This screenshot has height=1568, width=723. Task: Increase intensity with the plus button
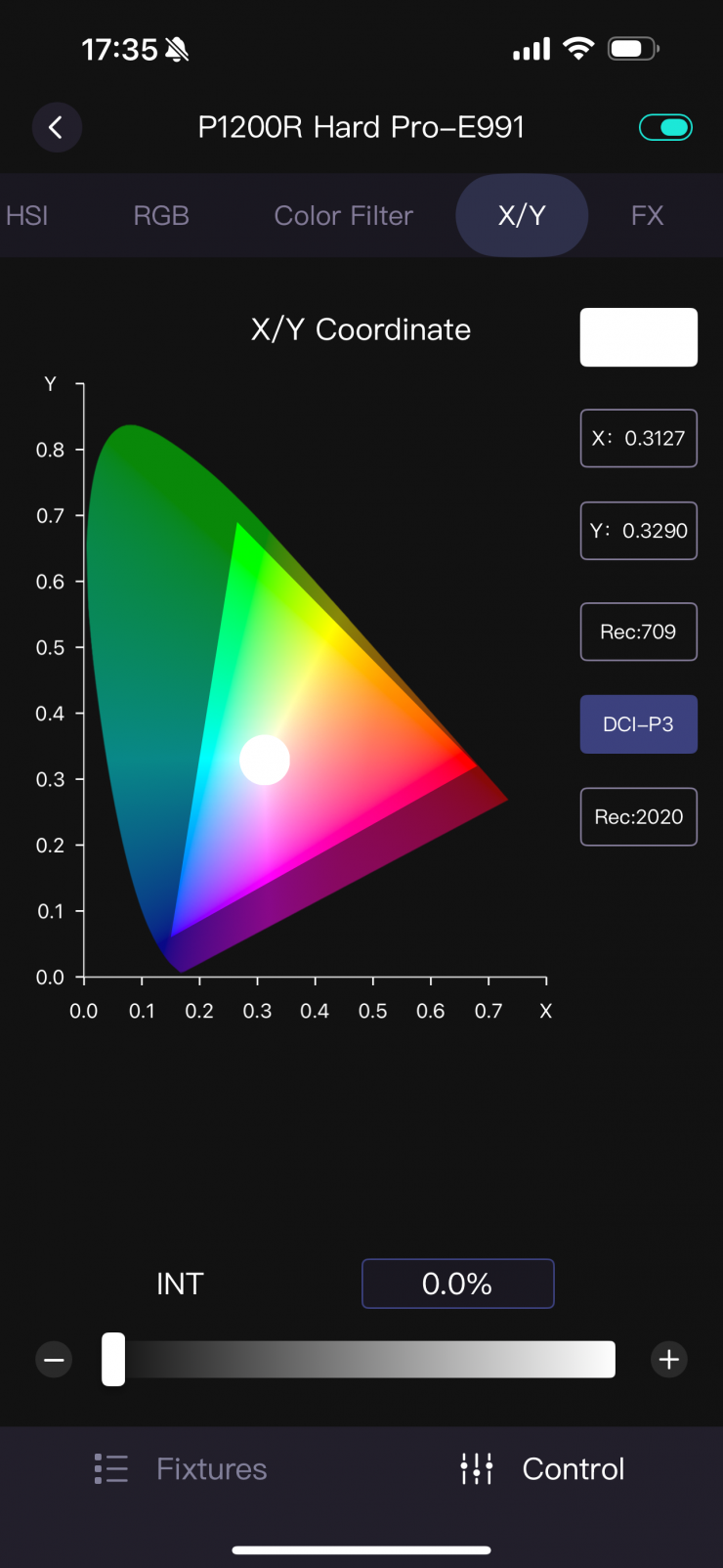[669, 1360]
